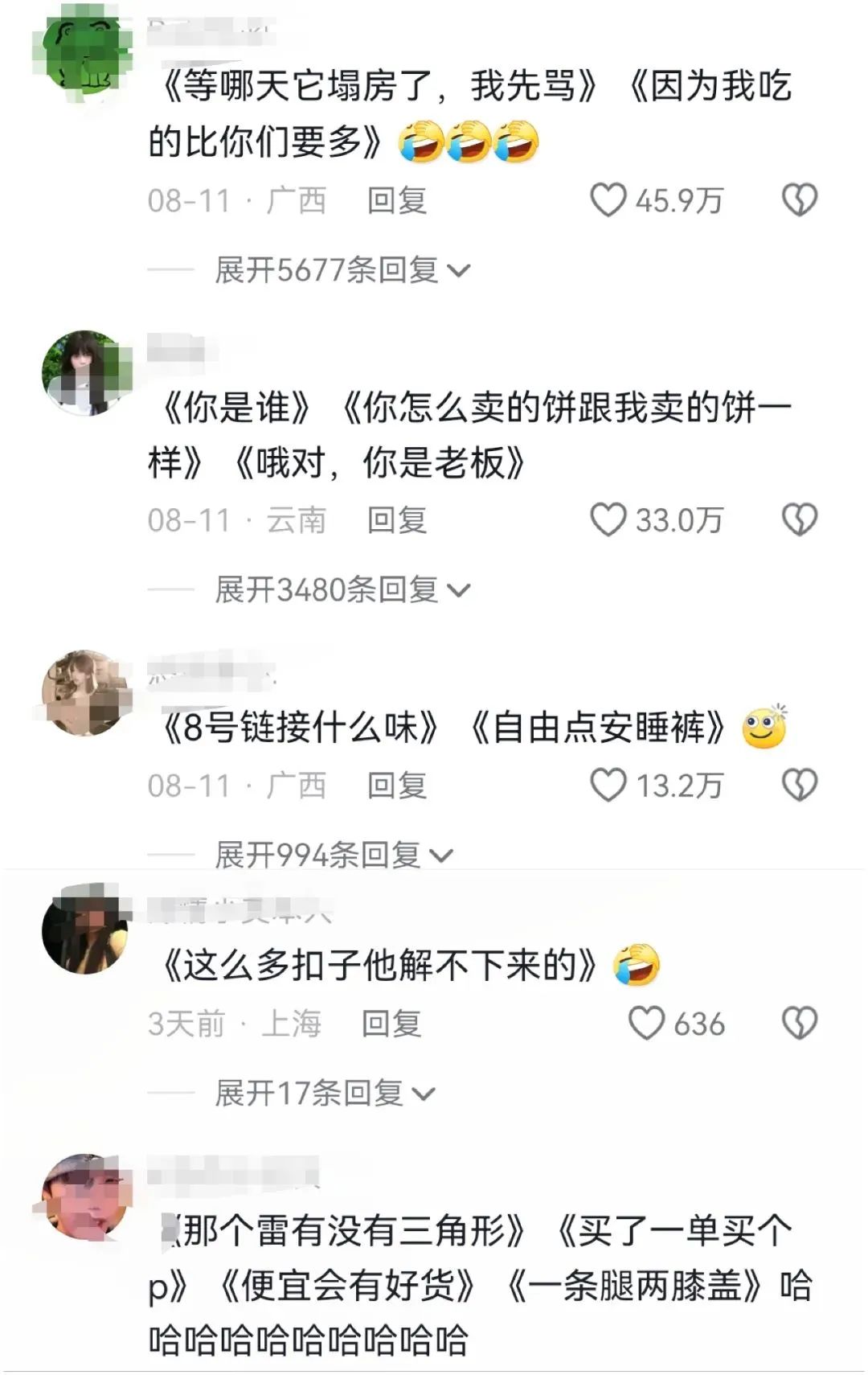Reply to the 《等哪天它塌房了》 comment
The width and height of the screenshot is (868, 1375).
point(396,200)
